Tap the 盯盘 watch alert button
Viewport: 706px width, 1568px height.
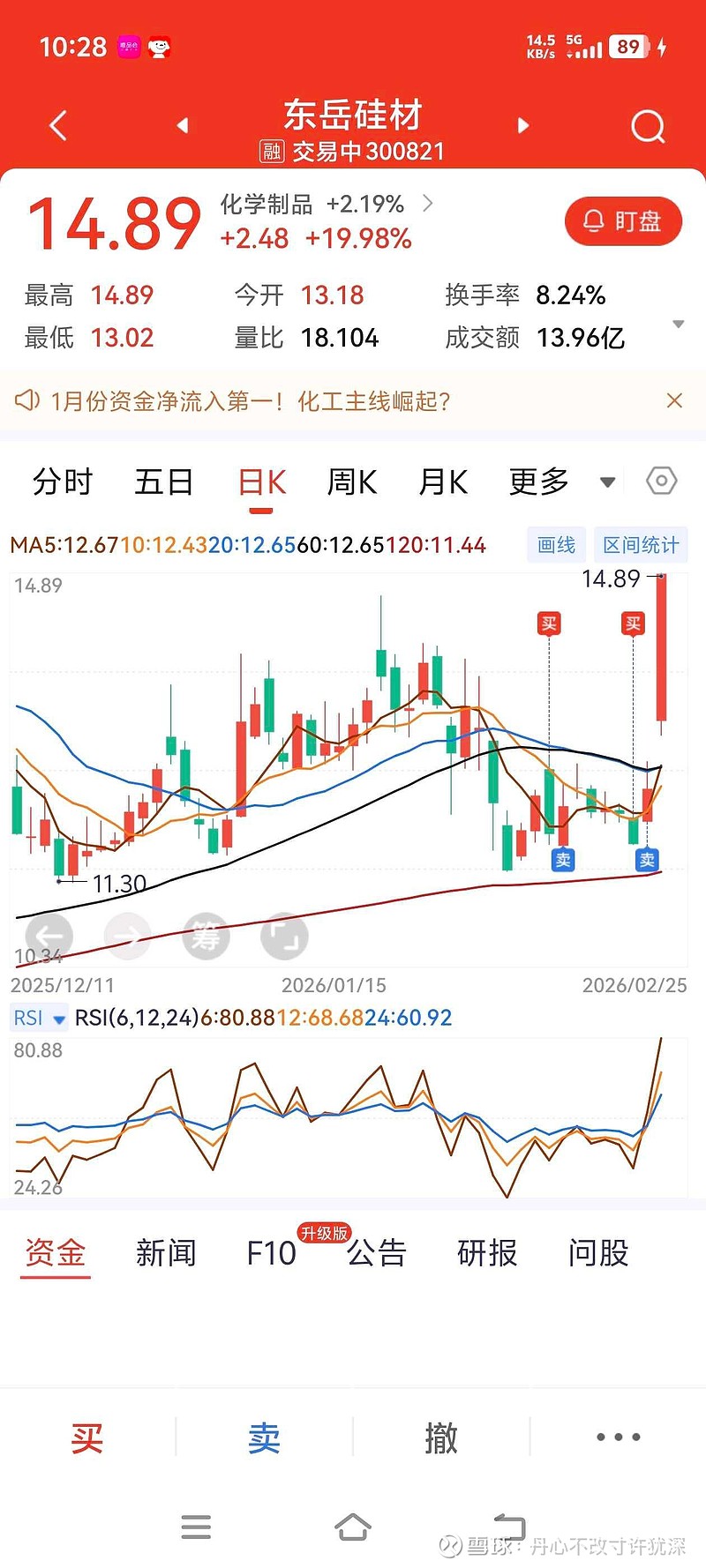click(x=623, y=221)
